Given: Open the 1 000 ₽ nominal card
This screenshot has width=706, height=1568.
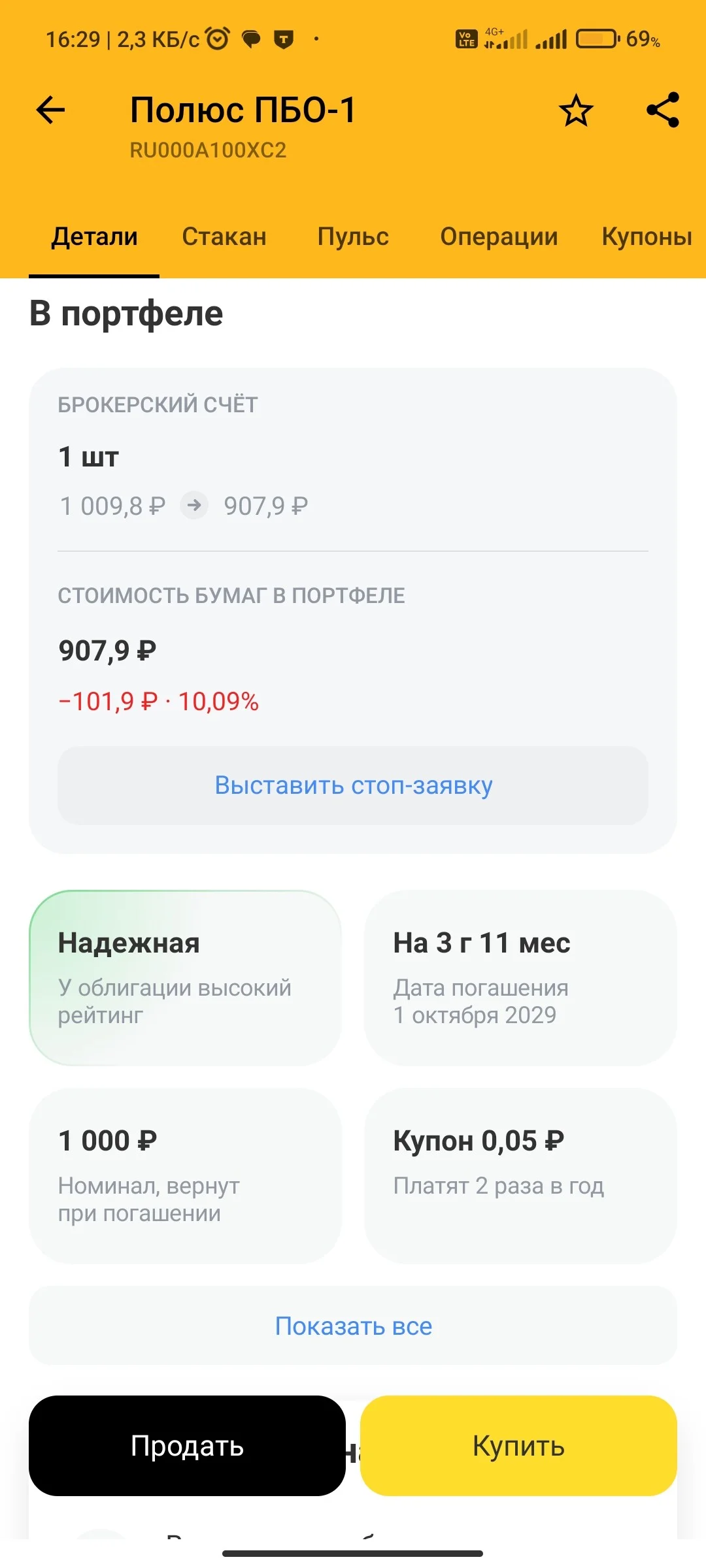Looking at the screenshot, I should click(x=186, y=1176).
